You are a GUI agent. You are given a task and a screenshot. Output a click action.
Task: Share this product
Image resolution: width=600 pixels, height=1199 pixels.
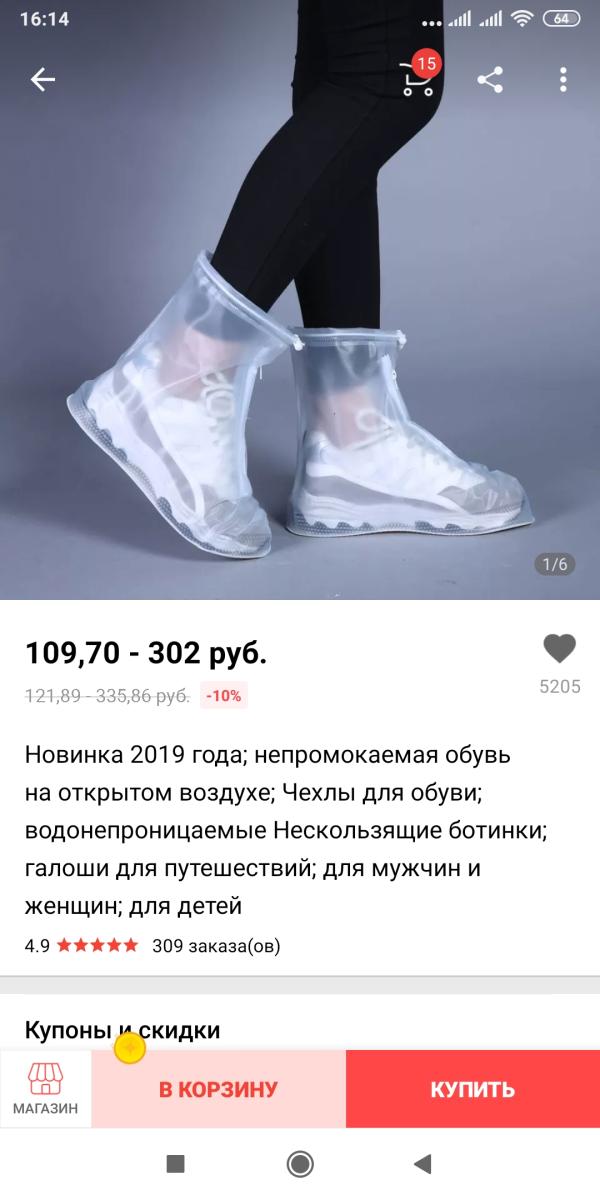pyautogui.click(x=490, y=80)
